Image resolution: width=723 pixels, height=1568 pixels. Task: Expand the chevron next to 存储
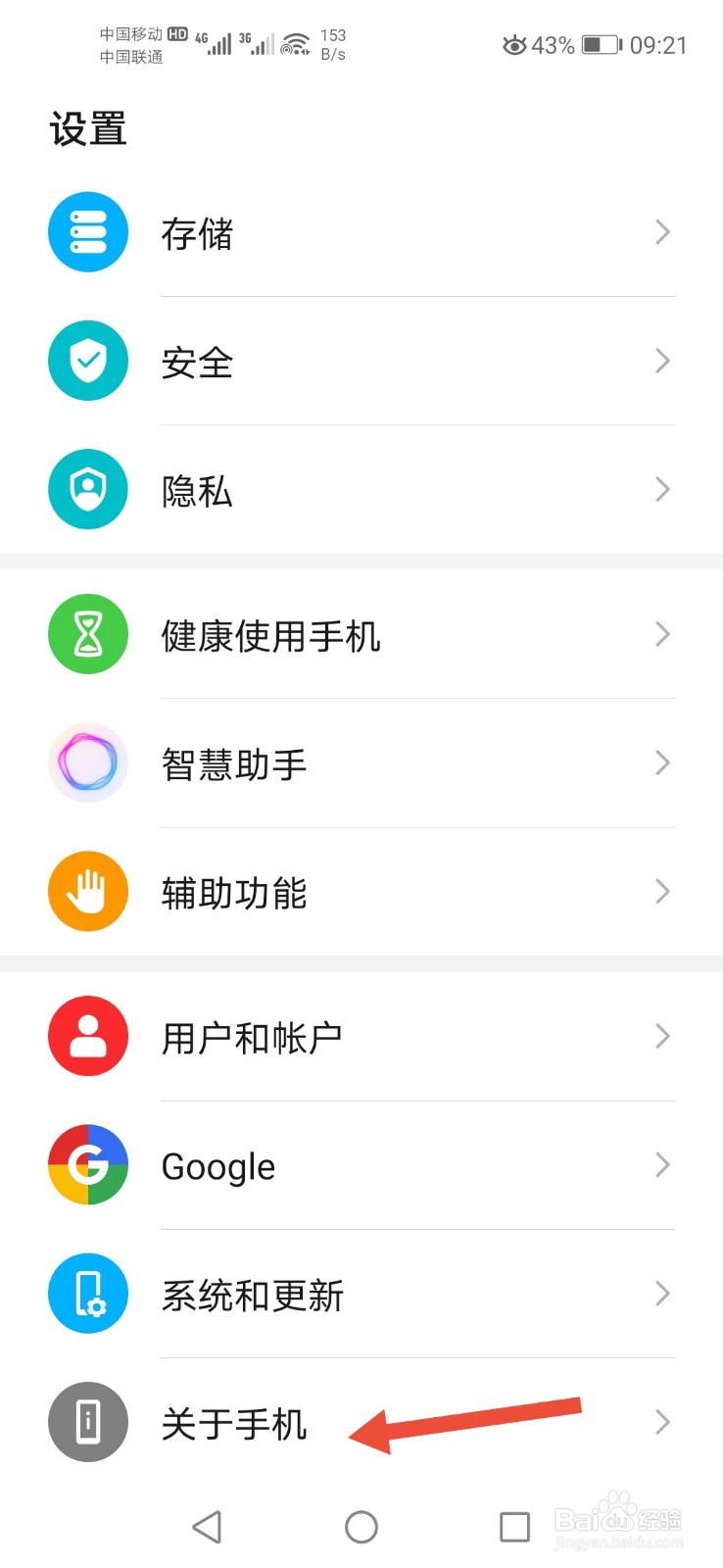662,231
